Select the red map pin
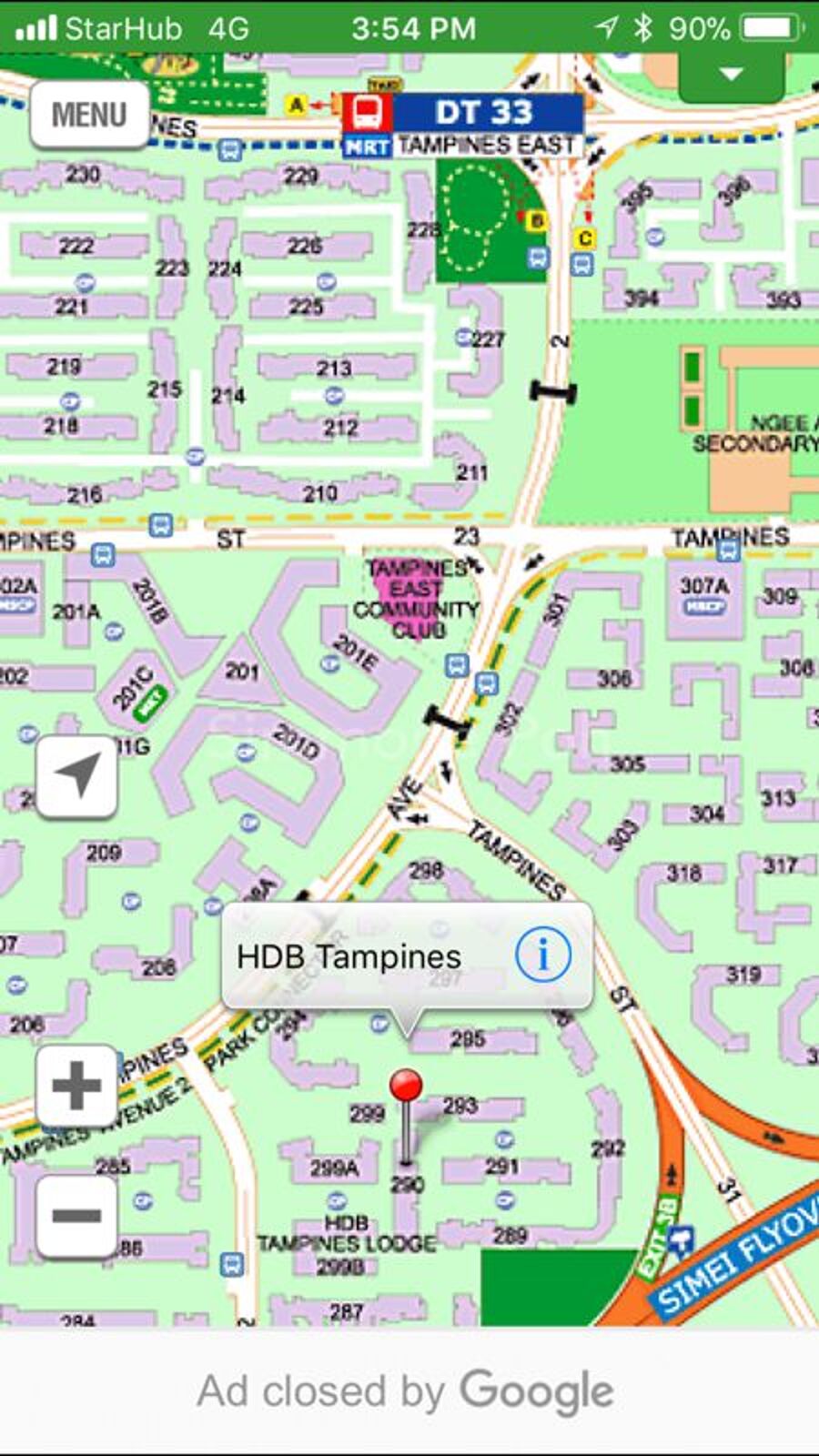The width and height of the screenshot is (819, 1456). pos(406,1087)
